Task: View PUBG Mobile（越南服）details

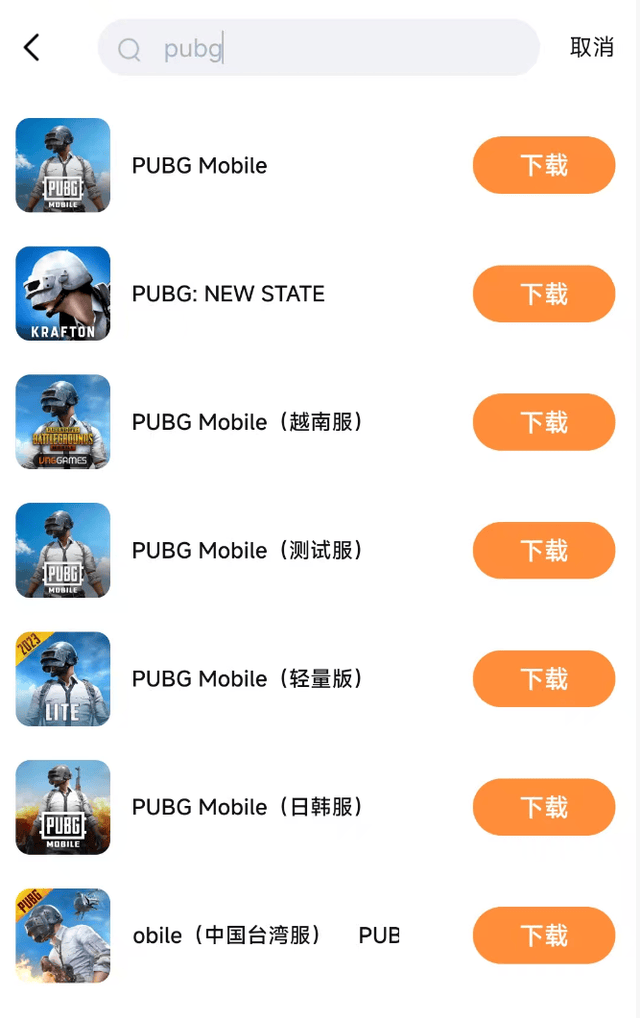Action: pyautogui.click(x=246, y=422)
